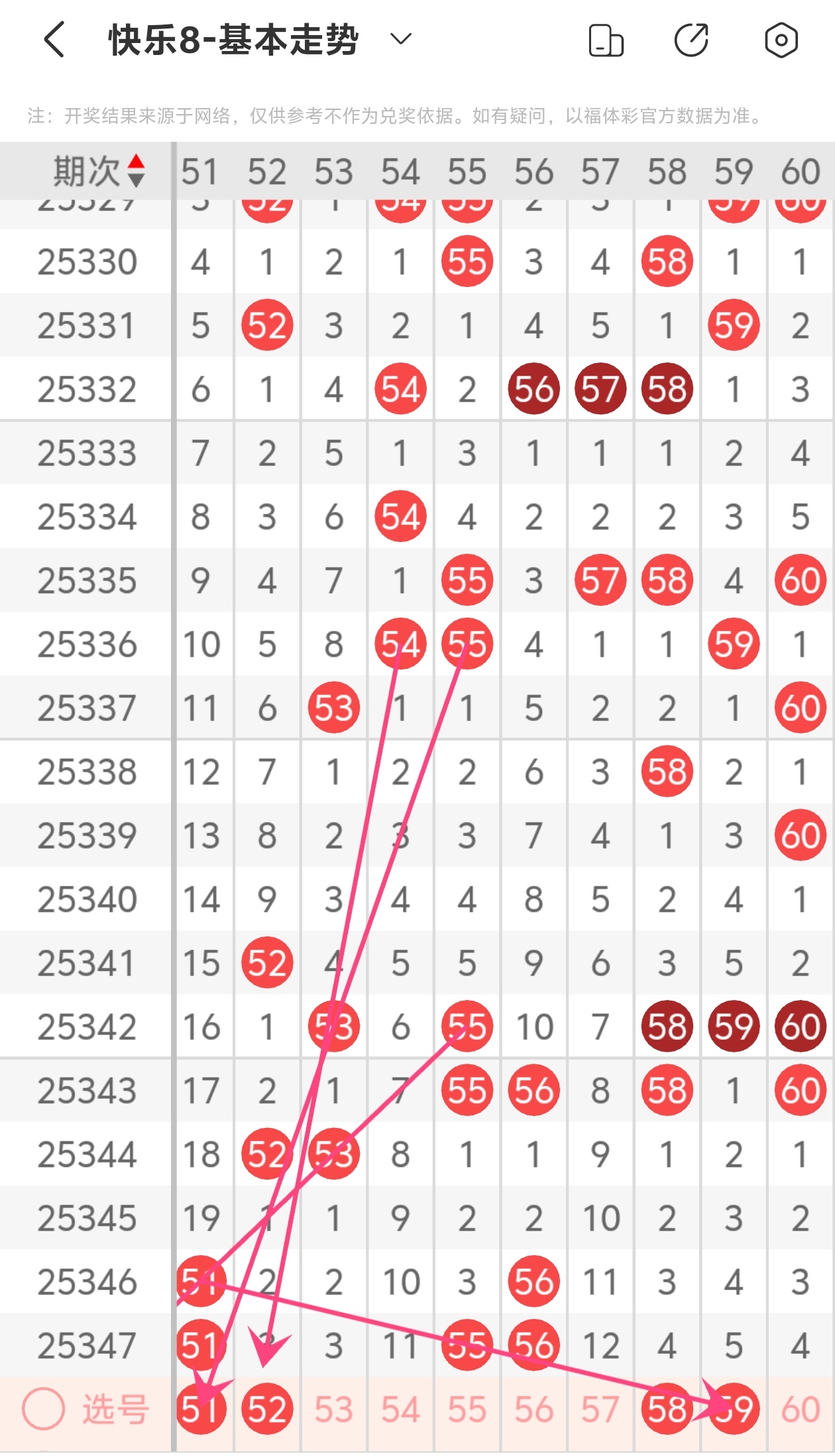835x1456 pixels.
Task: Pick number 54 in the 选号 row
Action: pyautogui.click(x=400, y=1409)
